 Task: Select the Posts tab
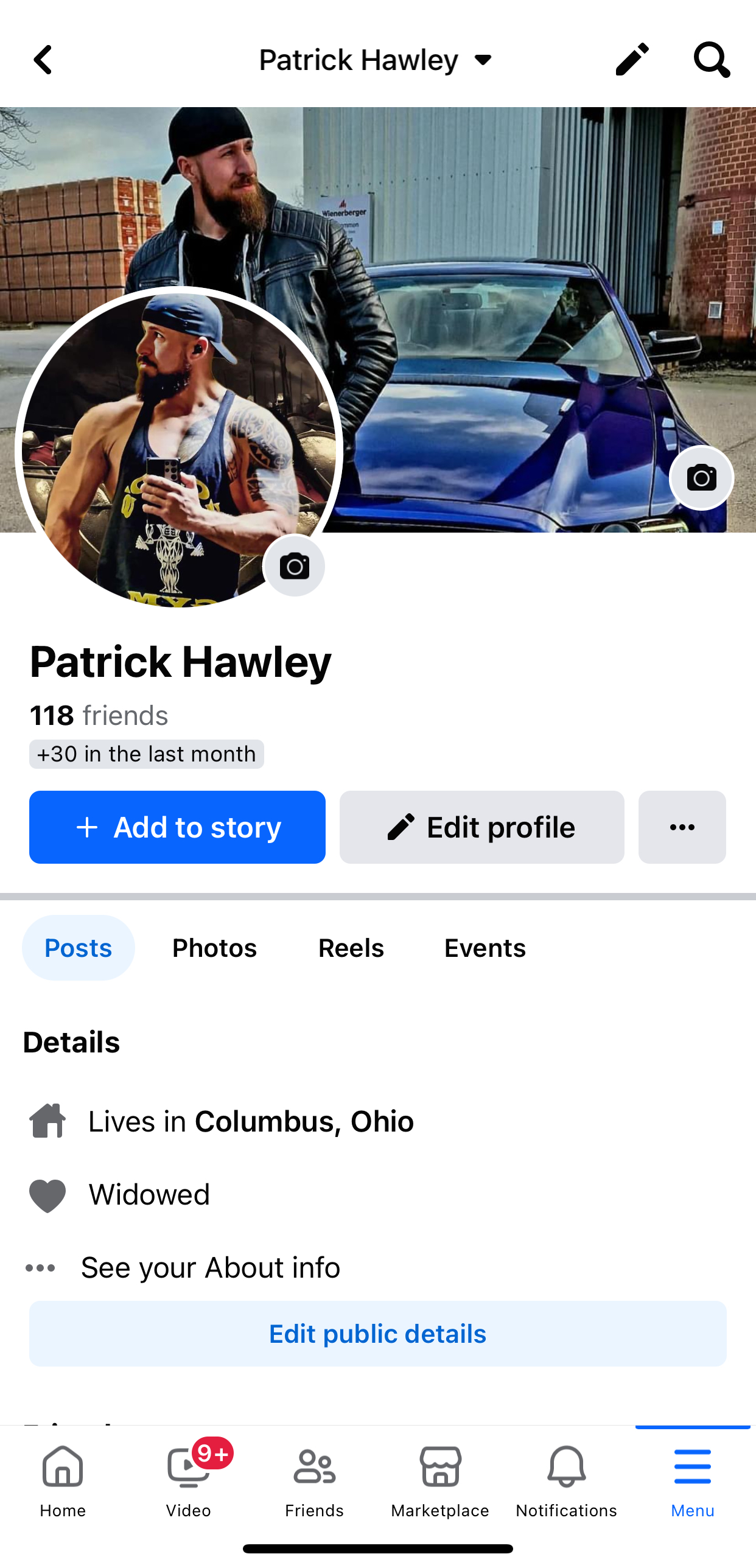(79, 948)
